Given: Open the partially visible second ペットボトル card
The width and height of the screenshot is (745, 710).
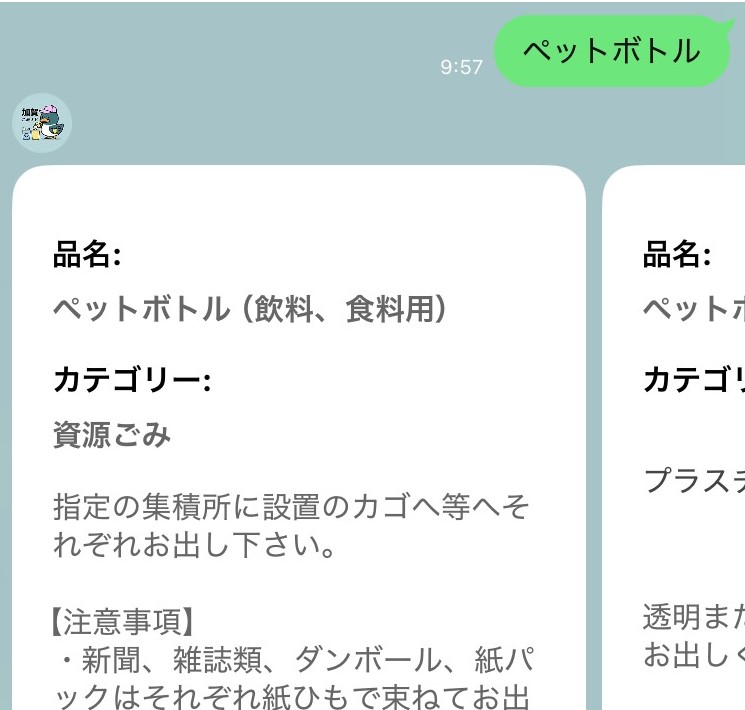Looking at the screenshot, I should [680, 440].
